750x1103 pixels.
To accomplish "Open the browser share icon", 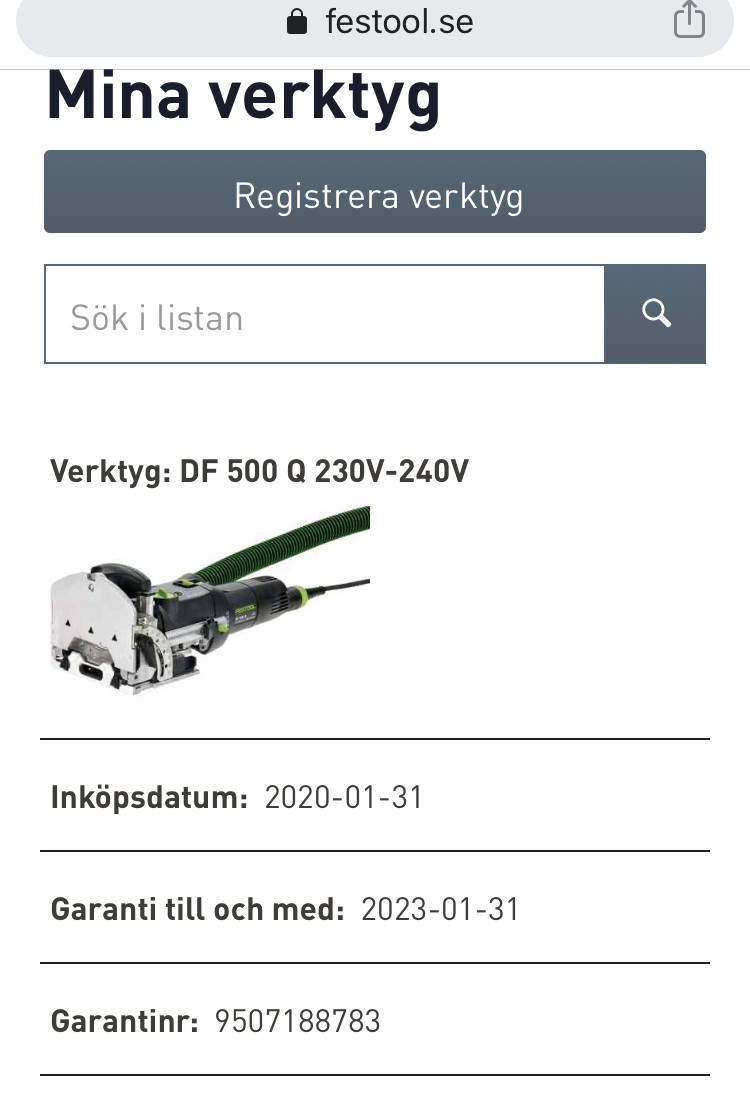I will 689,20.
